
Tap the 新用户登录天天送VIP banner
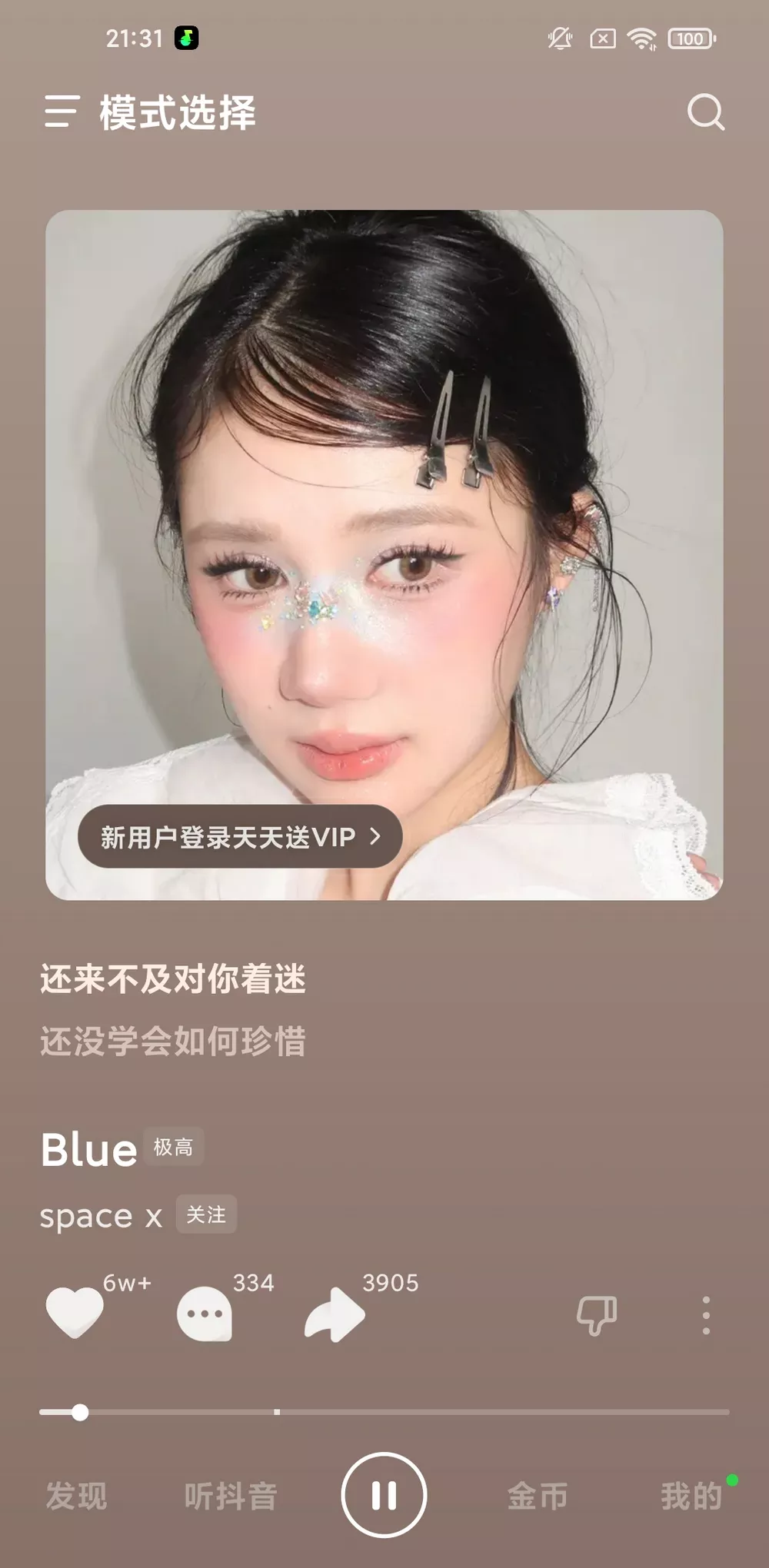click(x=240, y=836)
